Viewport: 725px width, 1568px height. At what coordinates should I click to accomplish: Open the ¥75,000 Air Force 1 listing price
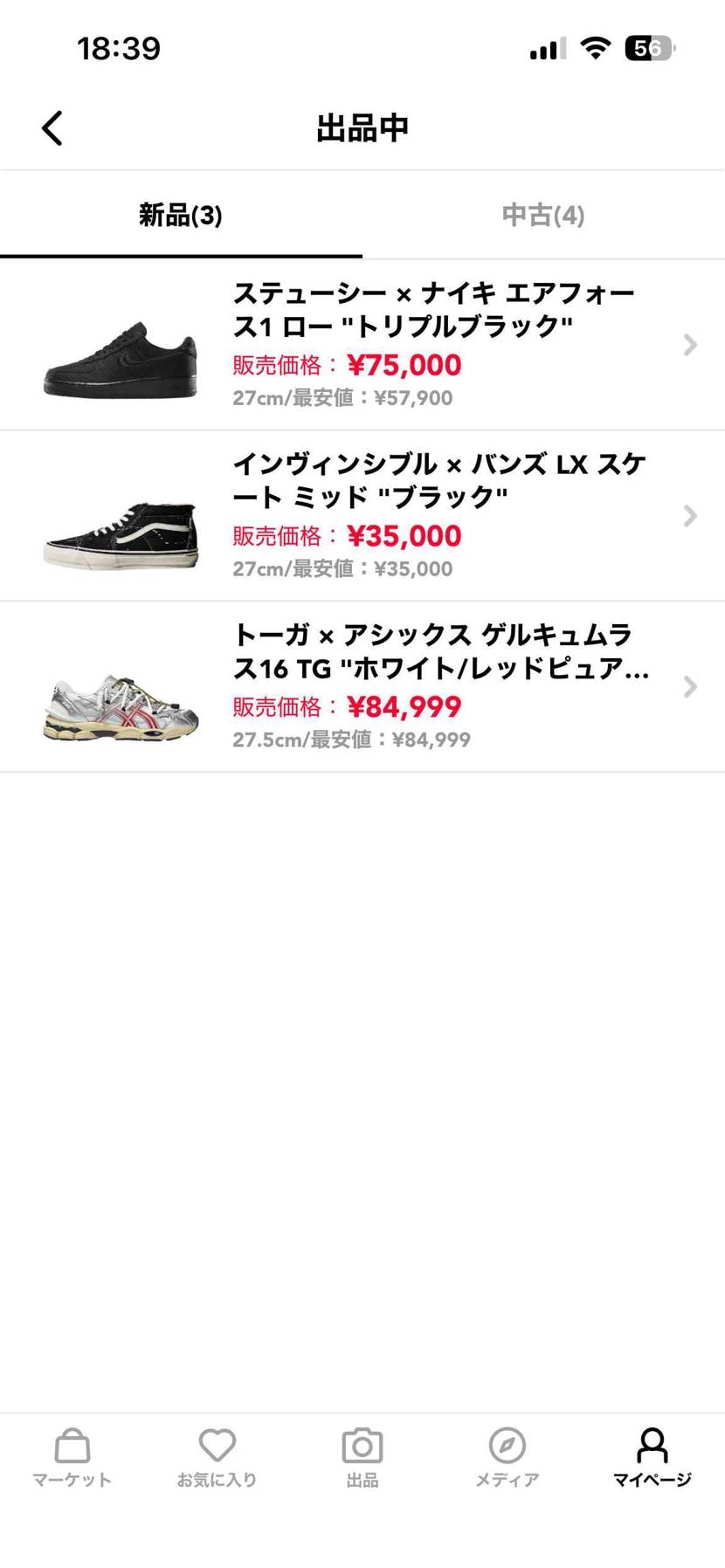point(404,365)
